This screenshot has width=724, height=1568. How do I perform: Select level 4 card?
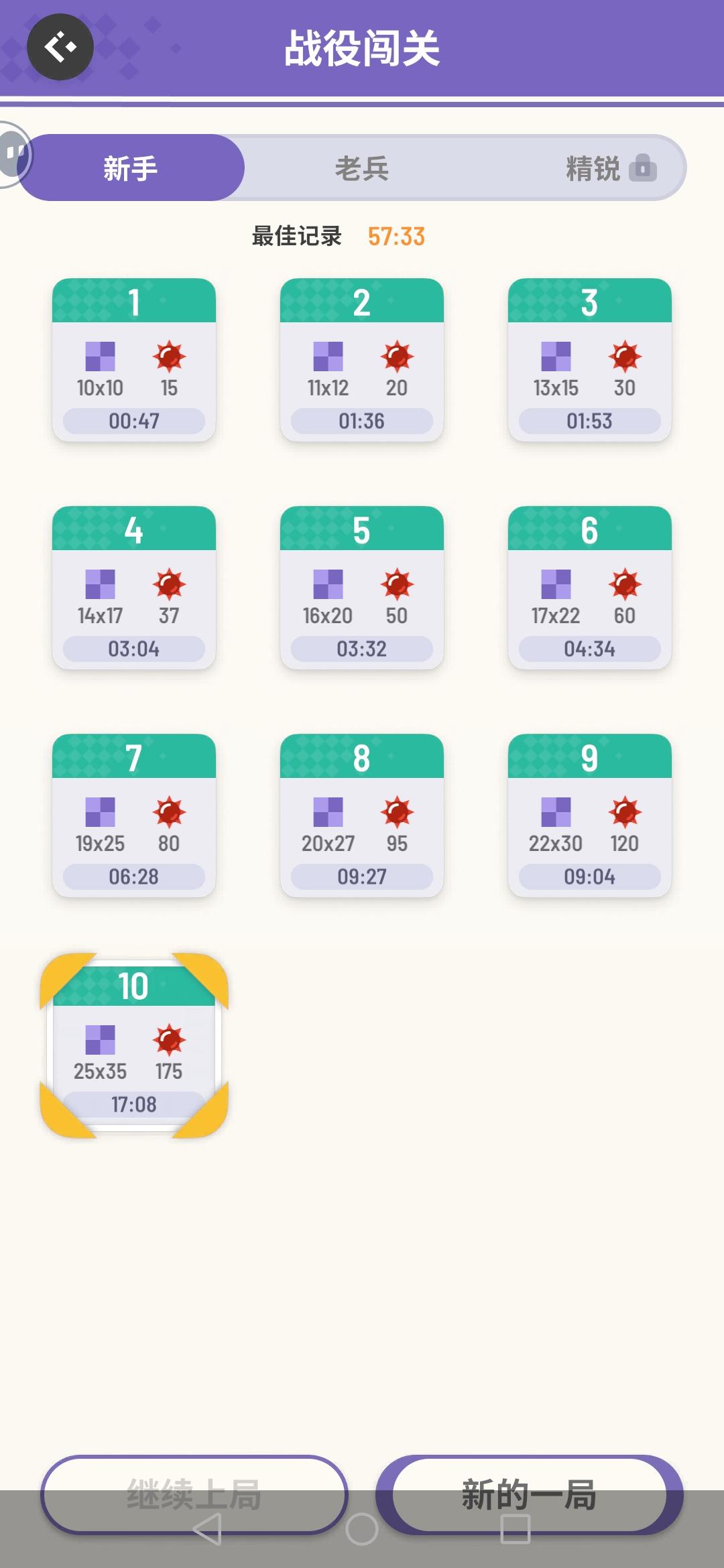[x=133, y=590]
